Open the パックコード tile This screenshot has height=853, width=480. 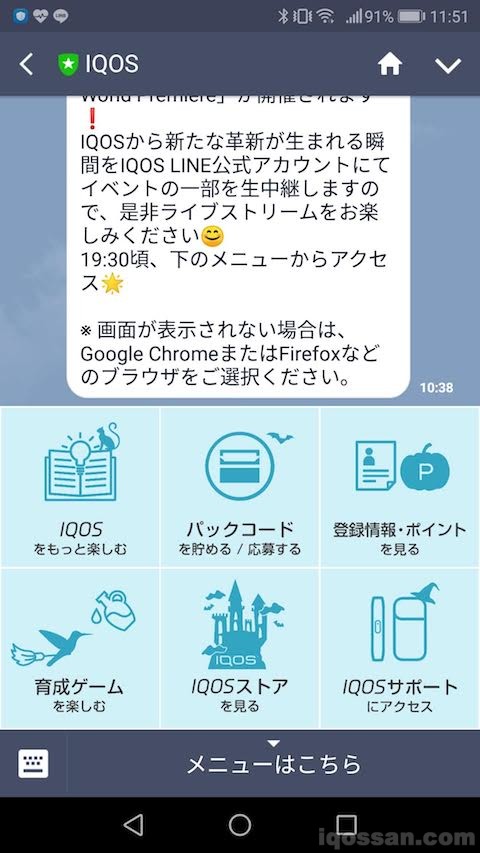click(x=240, y=487)
